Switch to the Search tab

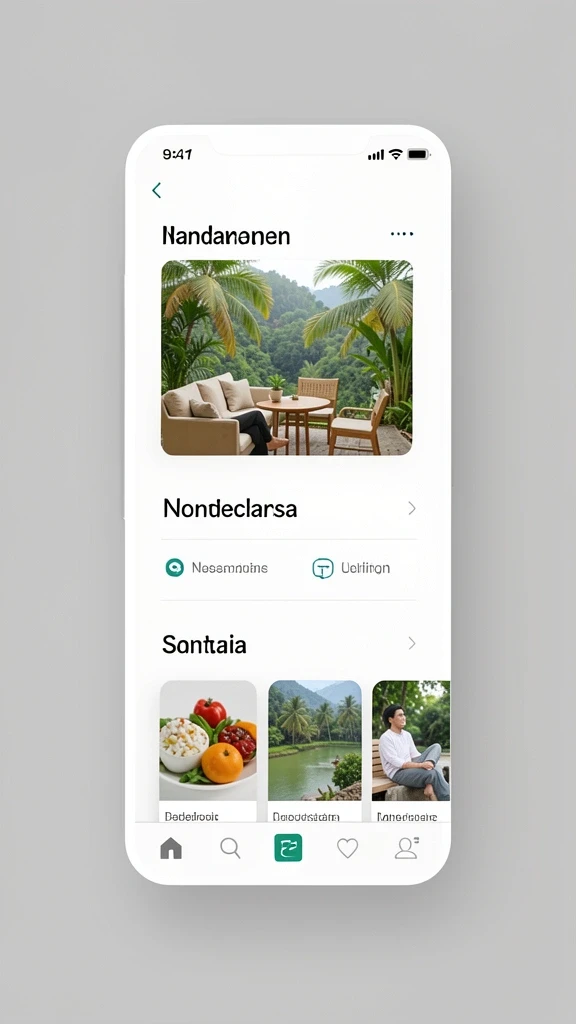tap(230, 848)
